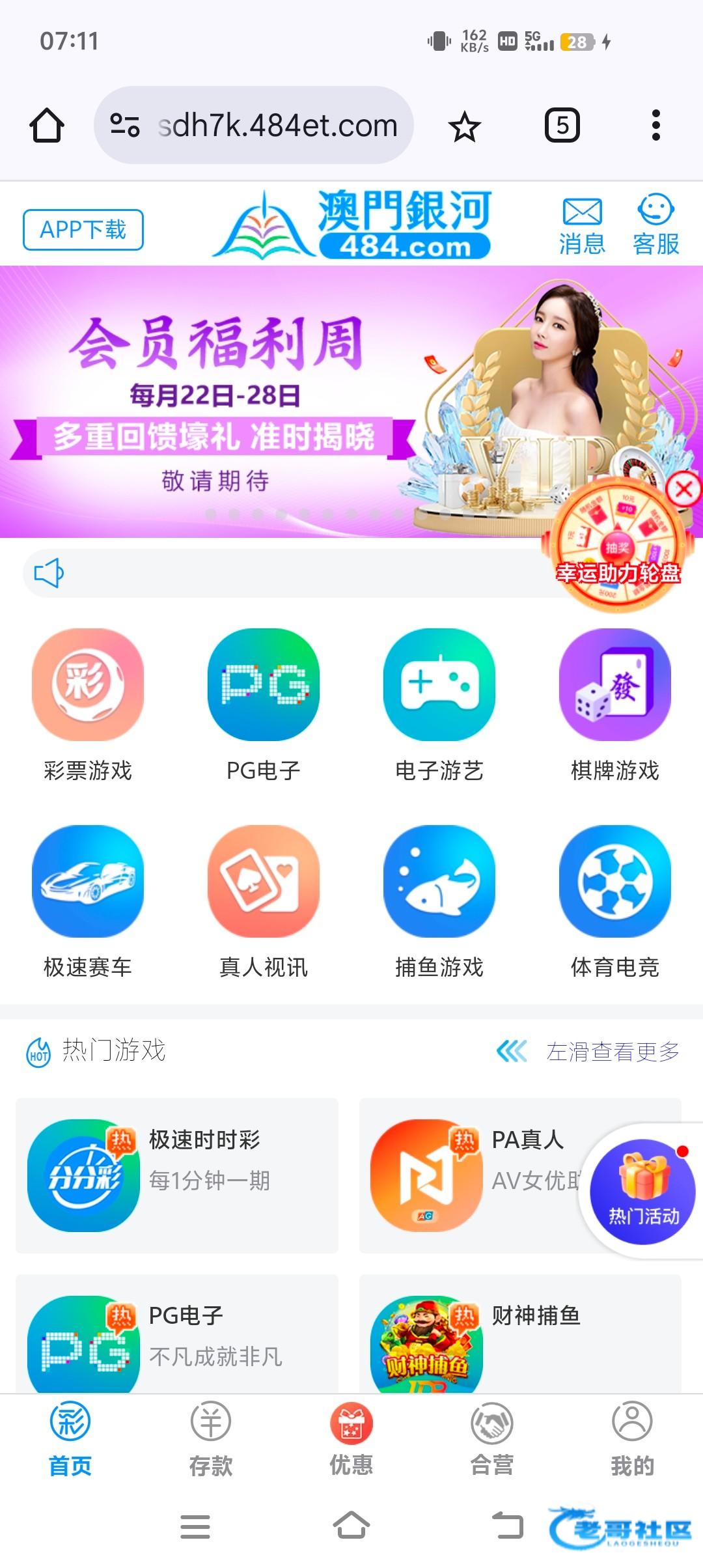Open 捕鱼游戏 fishing games
703x1568 pixels.
coord(439,901)
